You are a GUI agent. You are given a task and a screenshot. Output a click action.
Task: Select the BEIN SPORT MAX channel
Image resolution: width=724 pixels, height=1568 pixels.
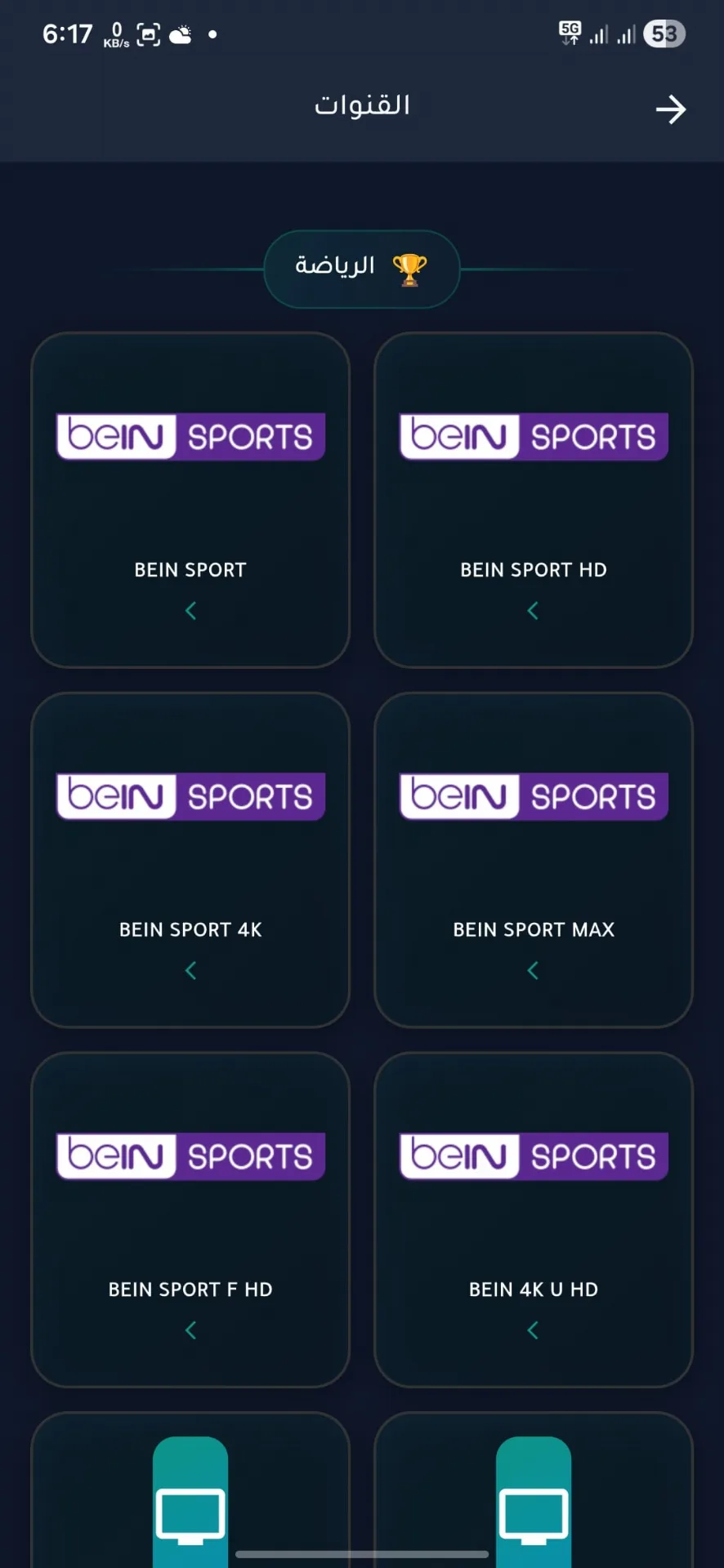(533, 859)
